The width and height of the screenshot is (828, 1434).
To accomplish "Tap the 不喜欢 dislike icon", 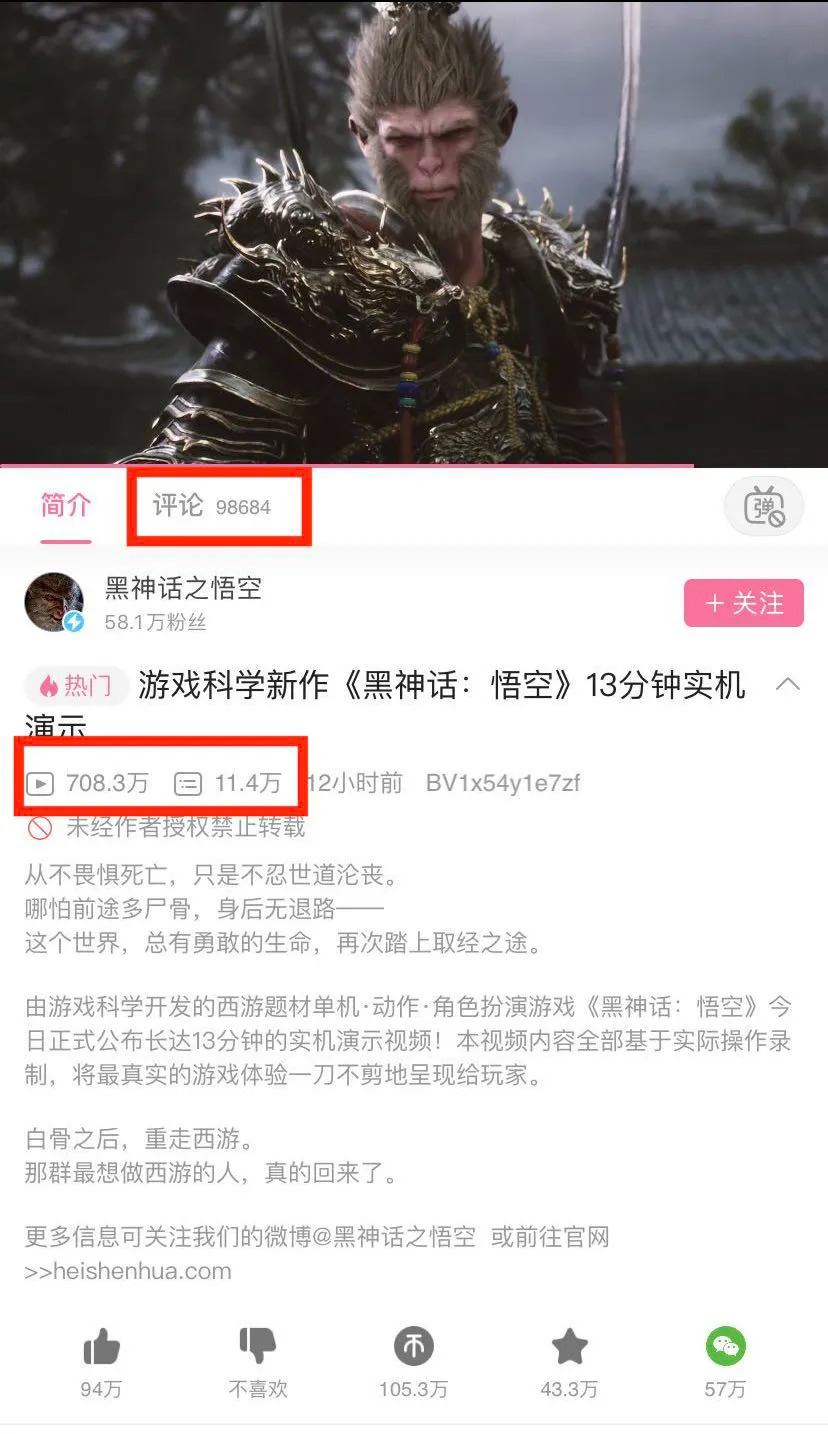I will pos(257,1348).
